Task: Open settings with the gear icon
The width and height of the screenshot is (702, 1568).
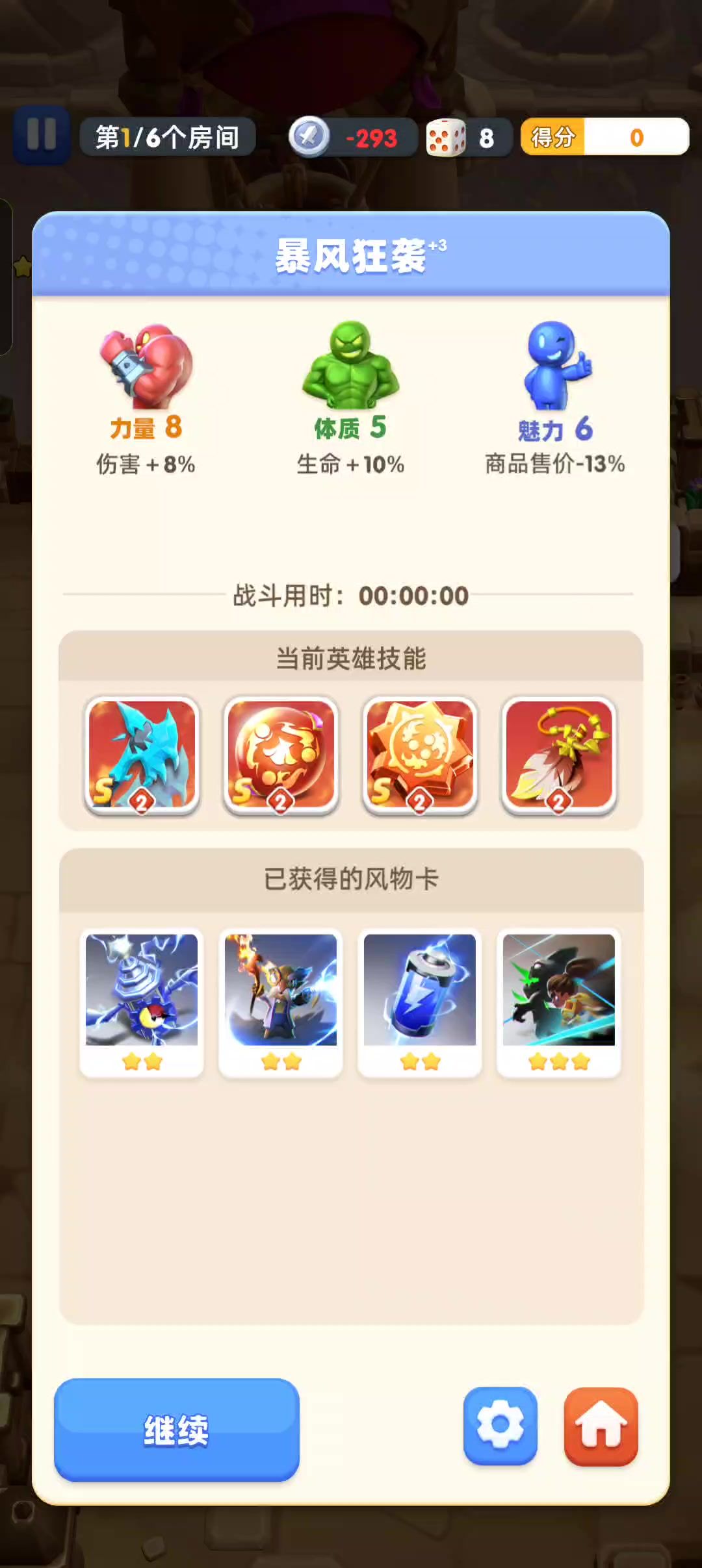Action: (x=500, y=1426)
